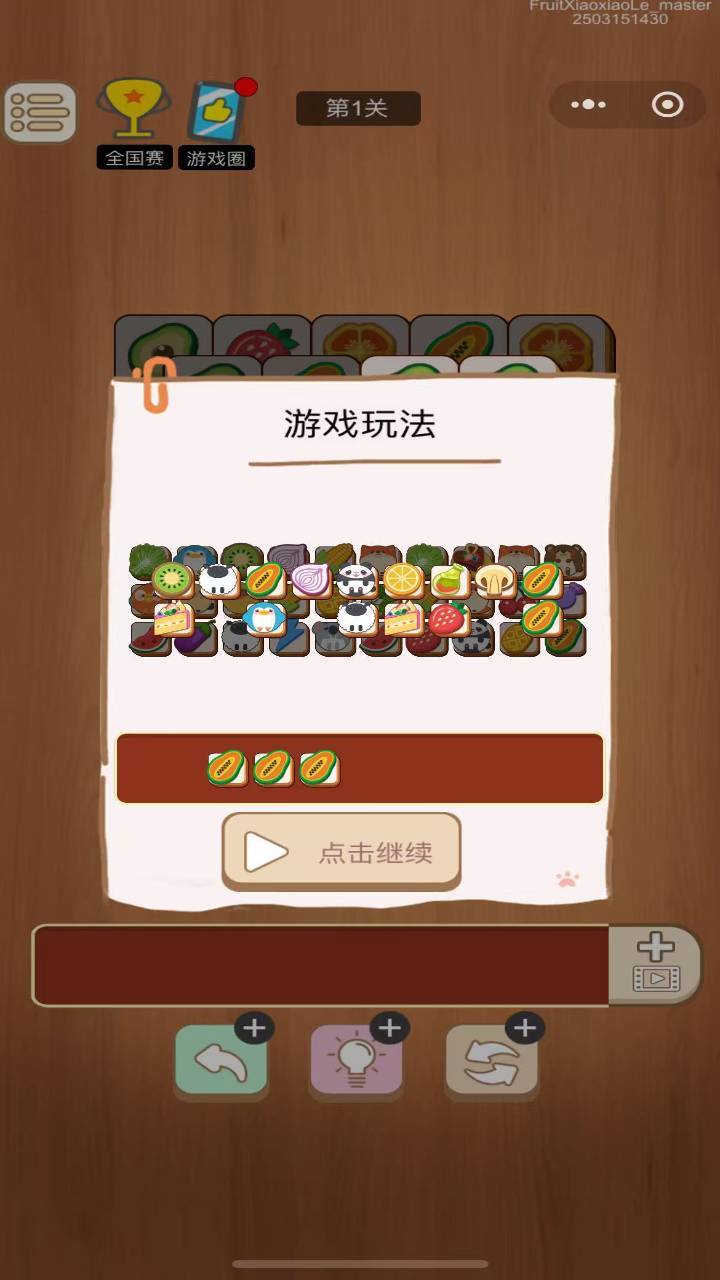Tap 点击继续 to continue the game
This screenshot has width=720, height=1280.
341,852
